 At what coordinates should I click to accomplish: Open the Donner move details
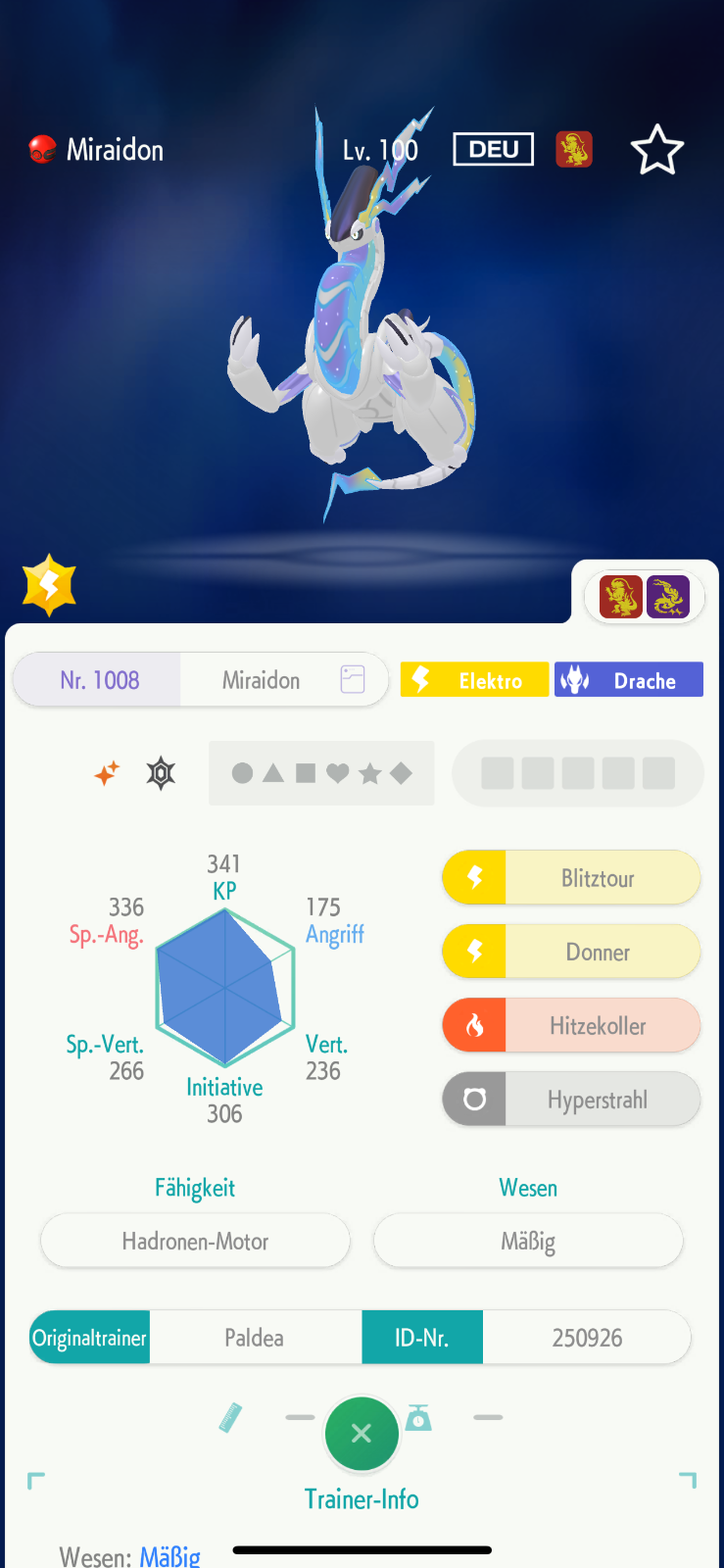(x=571, y=952)
